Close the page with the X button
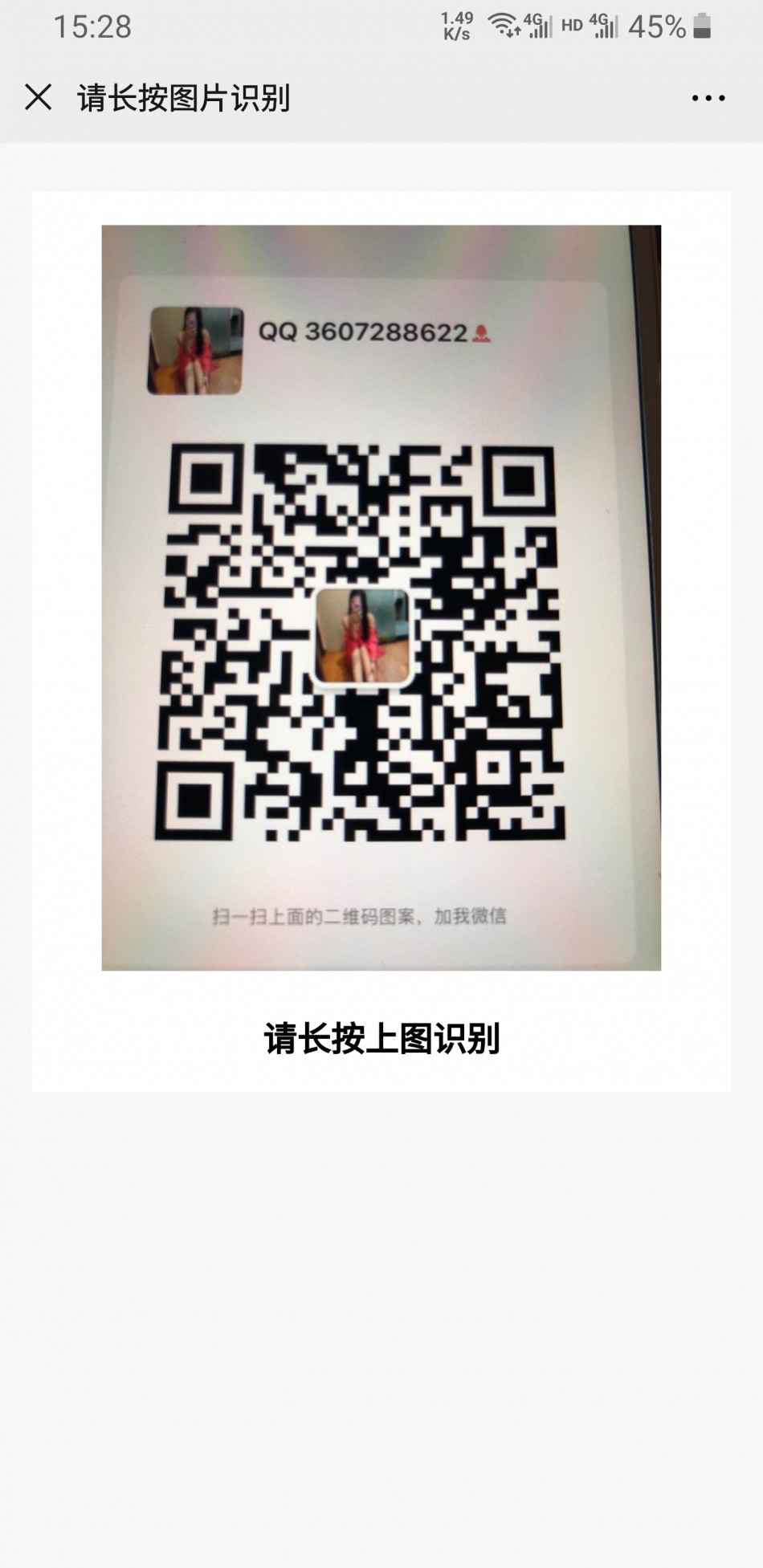Screen dimensions: 763x1568 click(38, 98)
